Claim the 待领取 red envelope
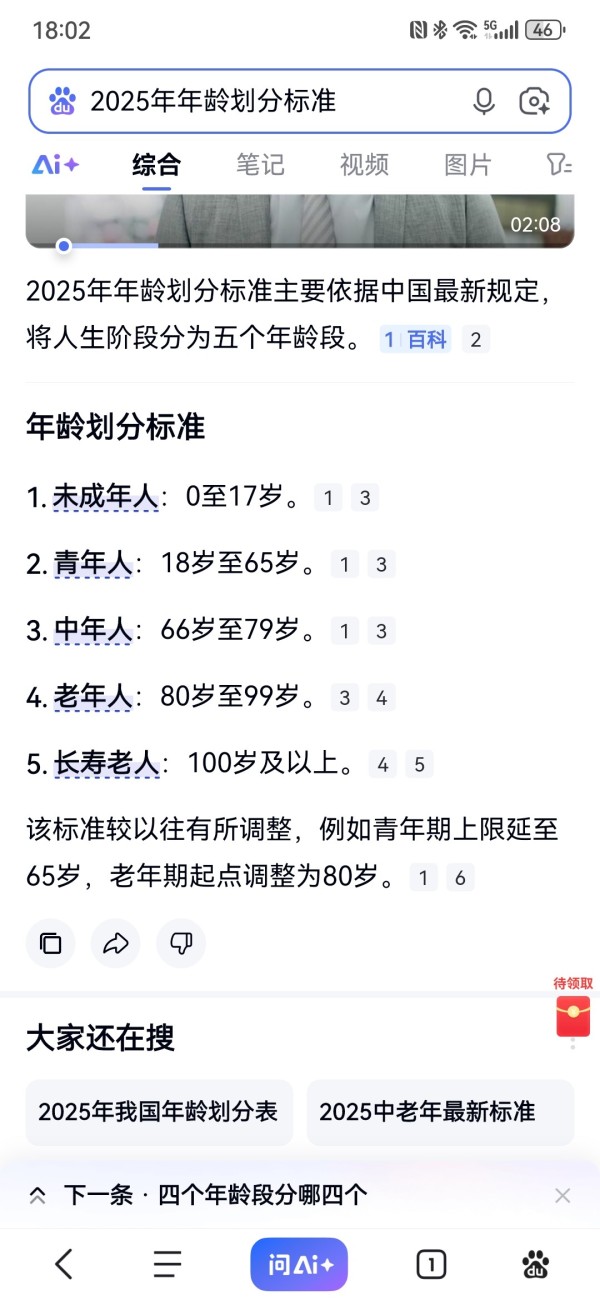This screenshot has width=600, height=1300. click(573, 1015)
